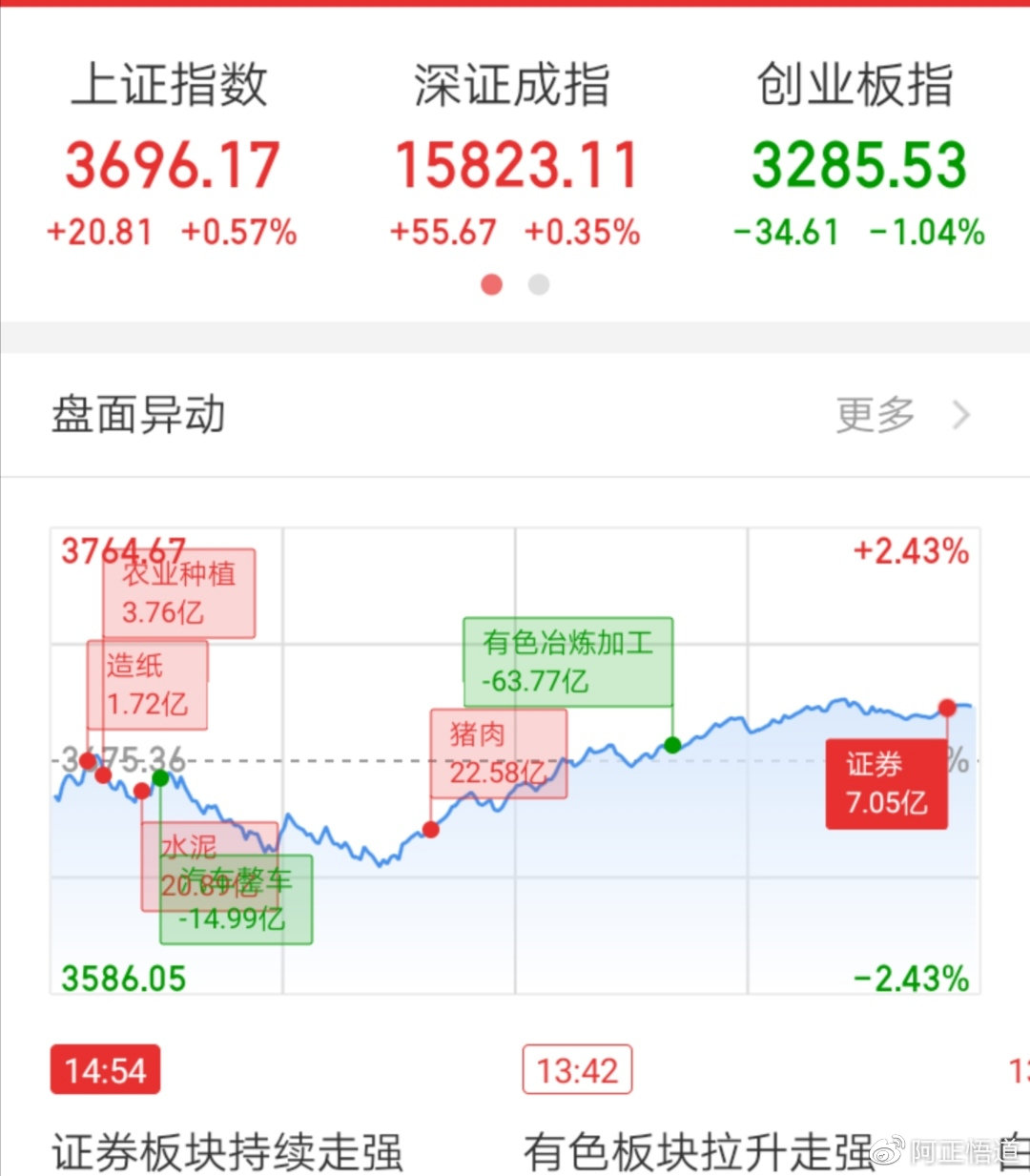The height and width of the screenshot is (1176, 1030).
Task: Click the 13:42 timestamp badge
Action: click(x=577, y=1071)
